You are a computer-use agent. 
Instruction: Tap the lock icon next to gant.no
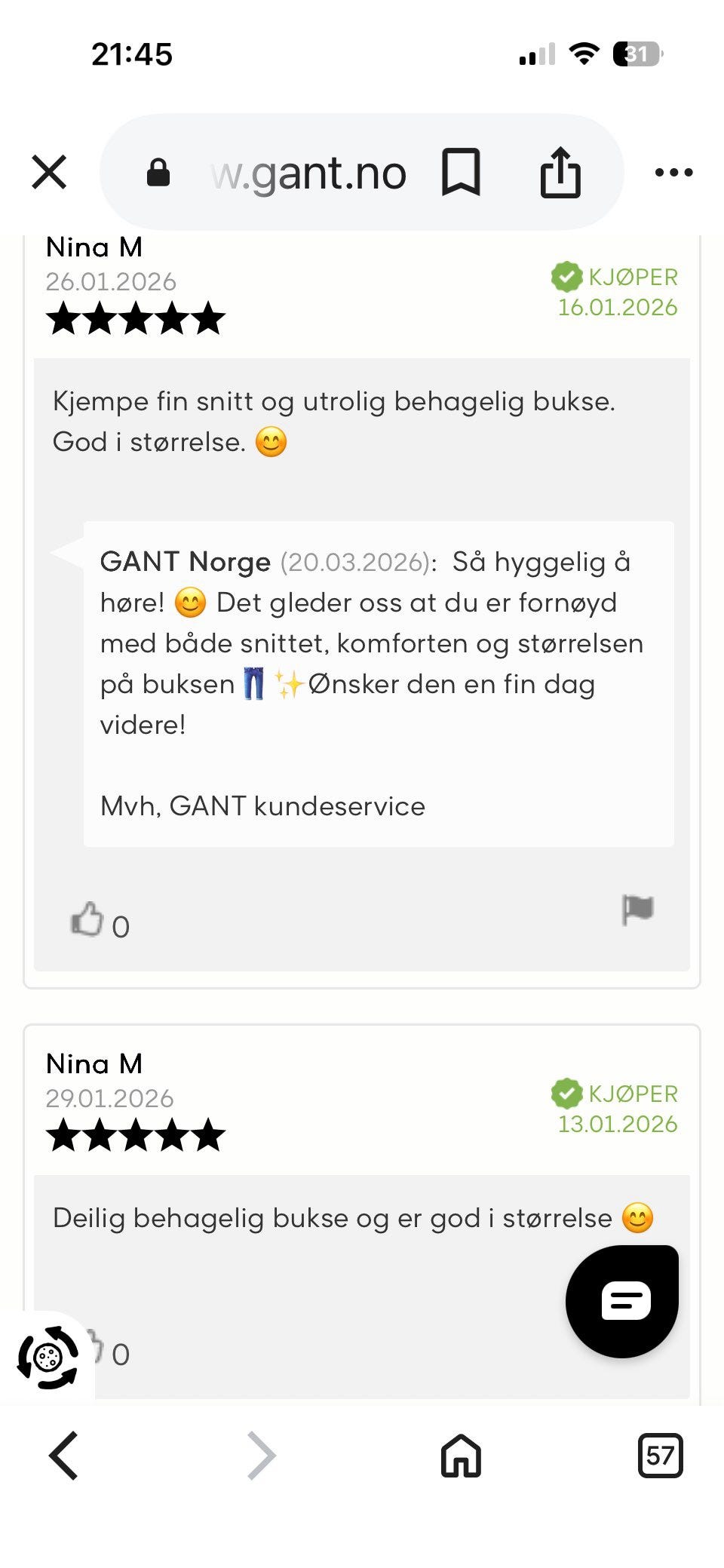coord(158,172)
